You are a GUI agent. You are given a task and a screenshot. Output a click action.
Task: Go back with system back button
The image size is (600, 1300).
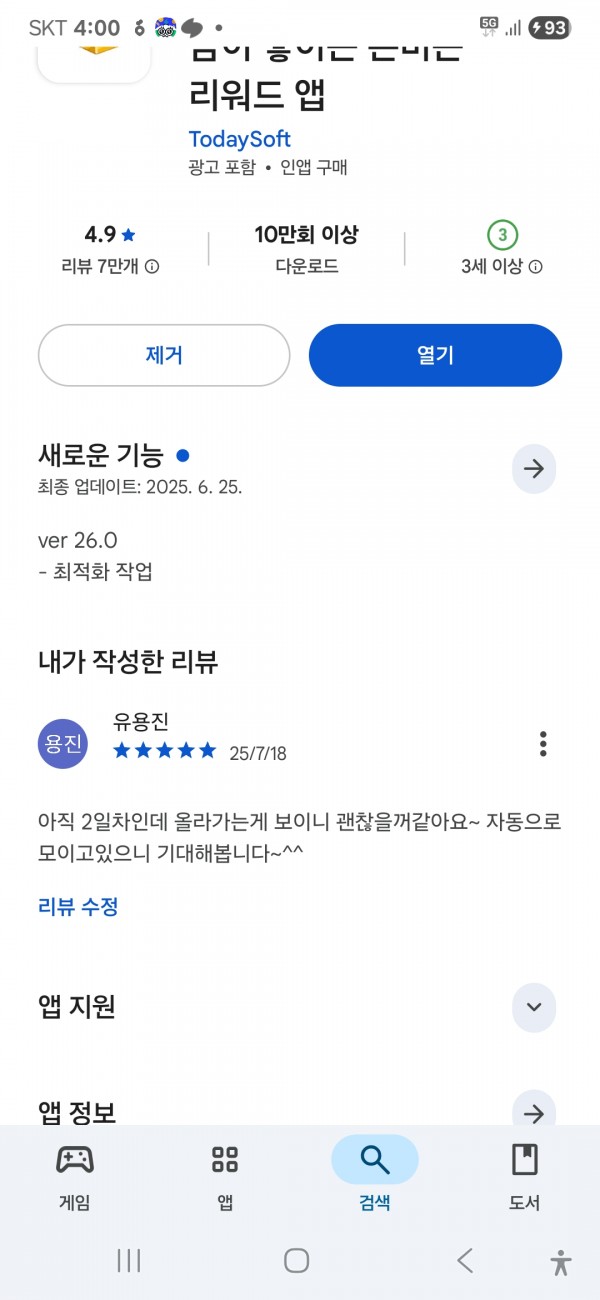pos(465,1261)
